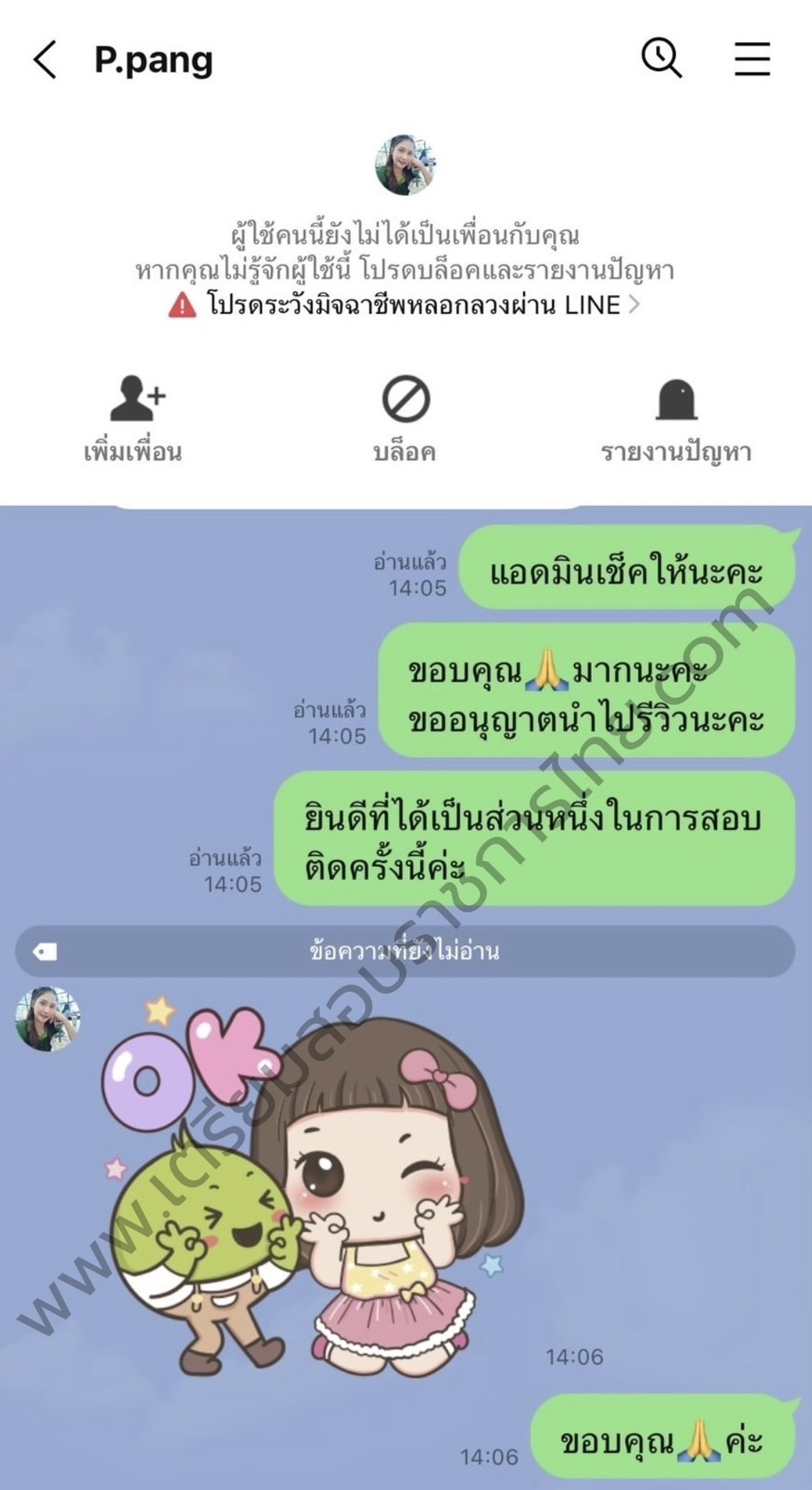Image resolution: width=812 pixels, height=1490 pixels.
Task: Report this user via รายงานปัญหา
Action: pos(676,418)
